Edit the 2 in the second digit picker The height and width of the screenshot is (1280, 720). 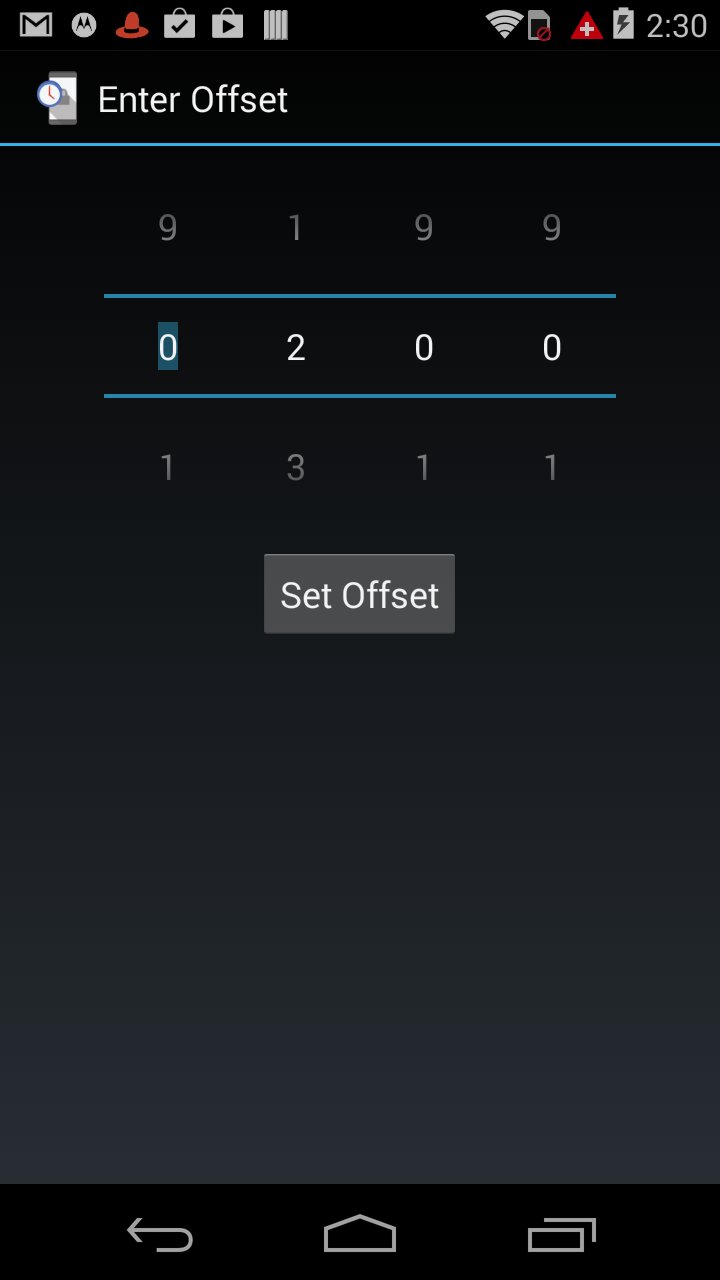point(296,347)
